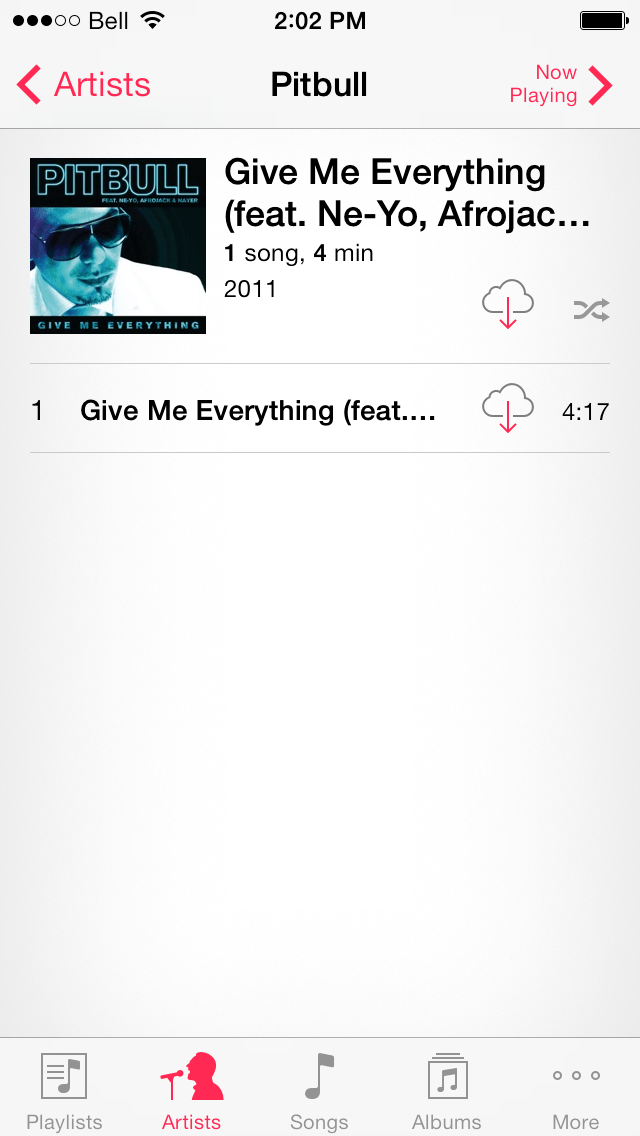Open the More tab

[576, 1090]
